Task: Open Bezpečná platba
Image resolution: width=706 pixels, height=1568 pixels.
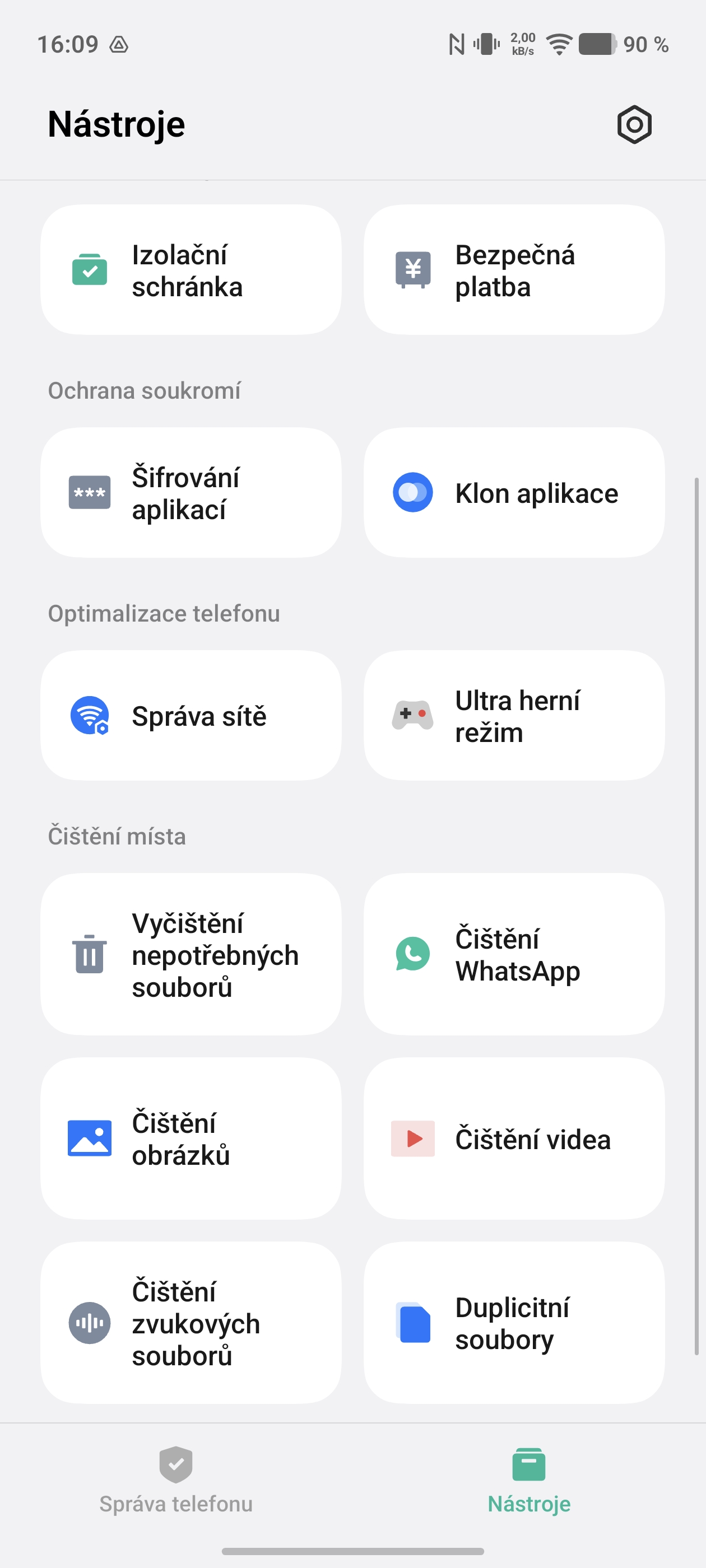Action: [x=513, y=270]
